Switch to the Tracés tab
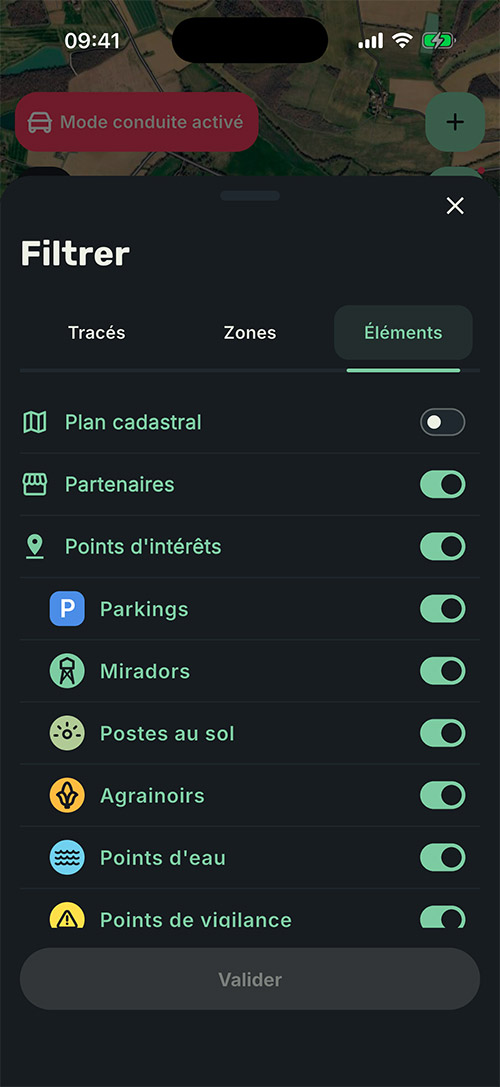500x1087 pixels. click(x=97, y=333)
